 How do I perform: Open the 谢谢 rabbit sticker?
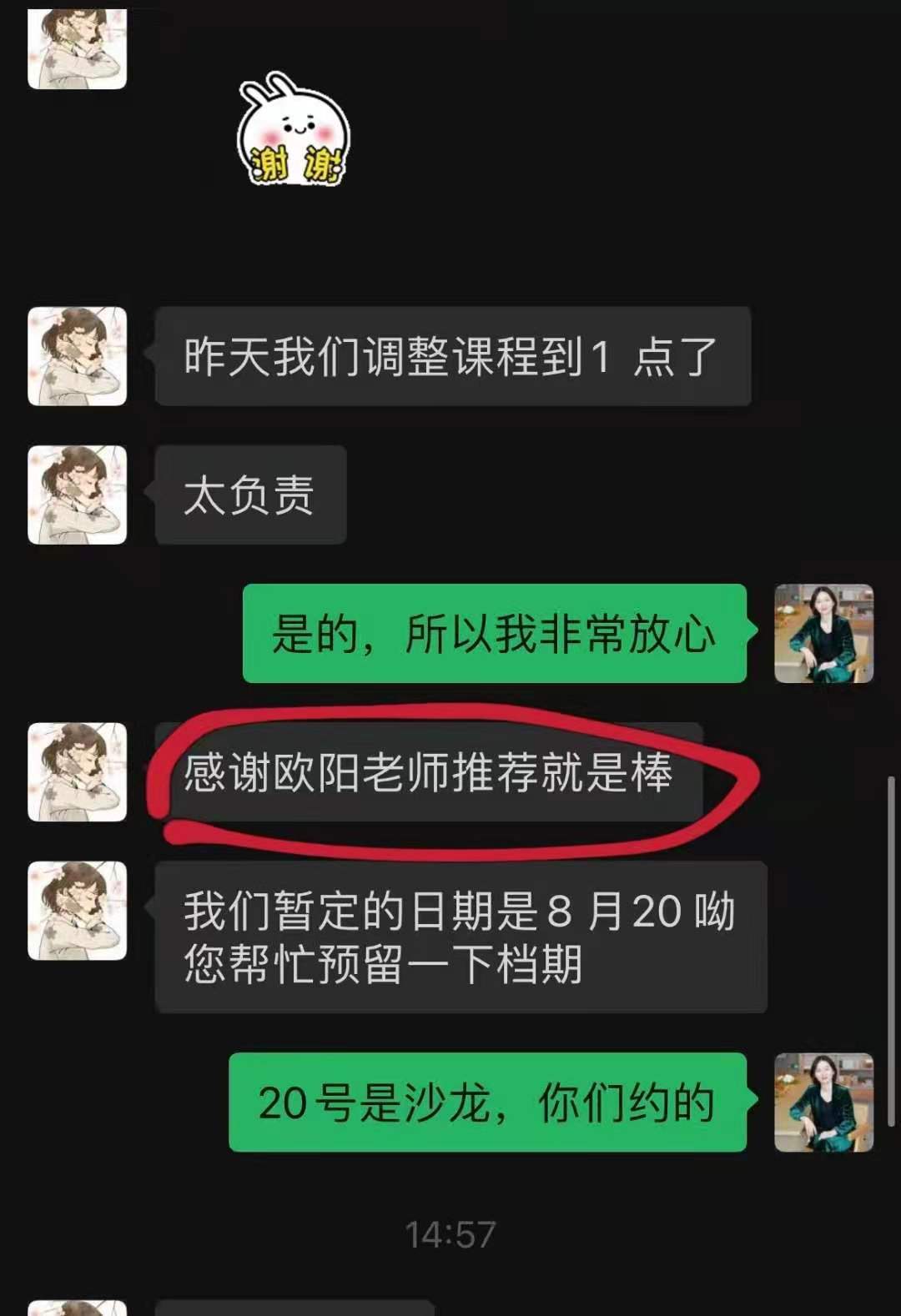294,130
